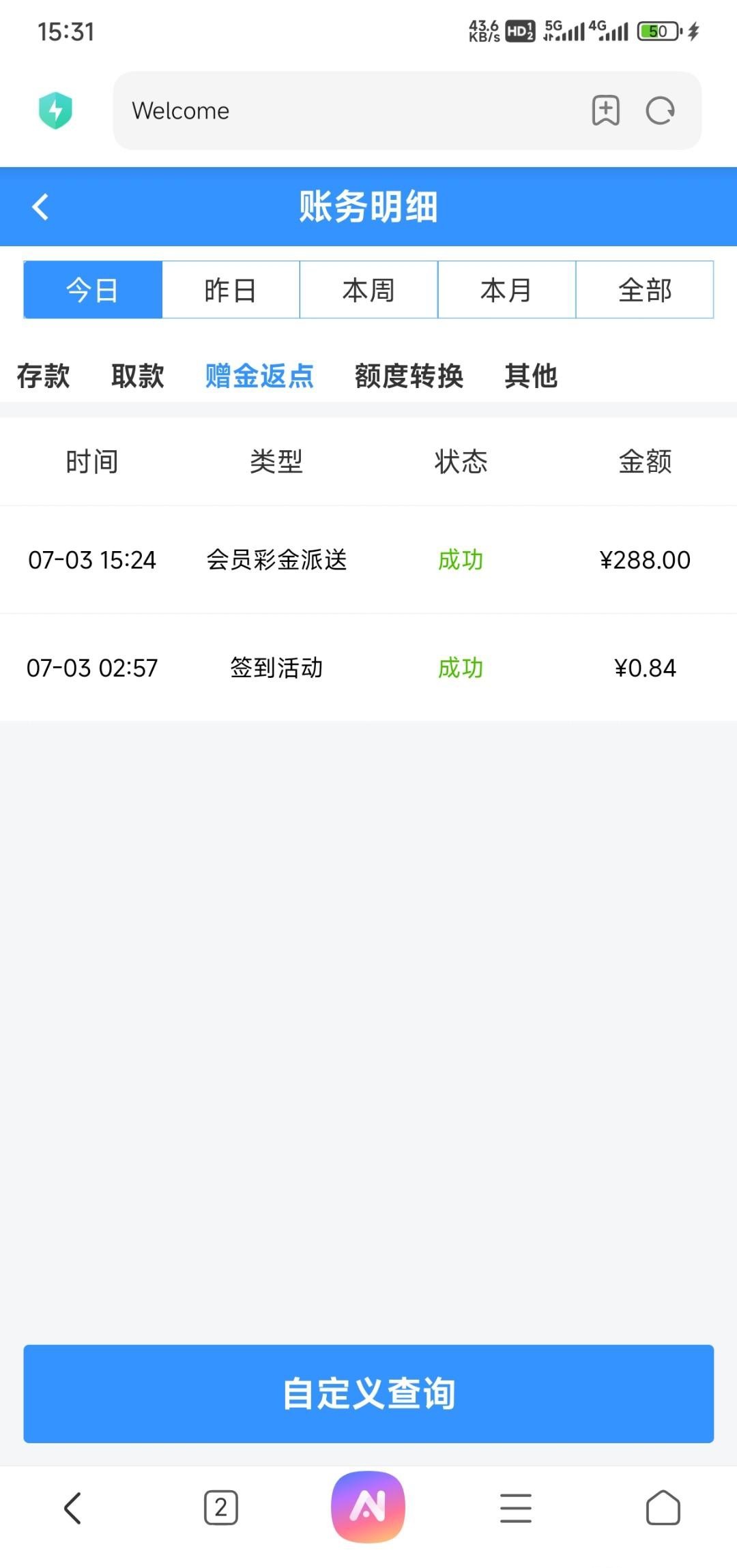Open the browser menu
Screen dimensions: 737x1568
click(x=516, y=1507)
